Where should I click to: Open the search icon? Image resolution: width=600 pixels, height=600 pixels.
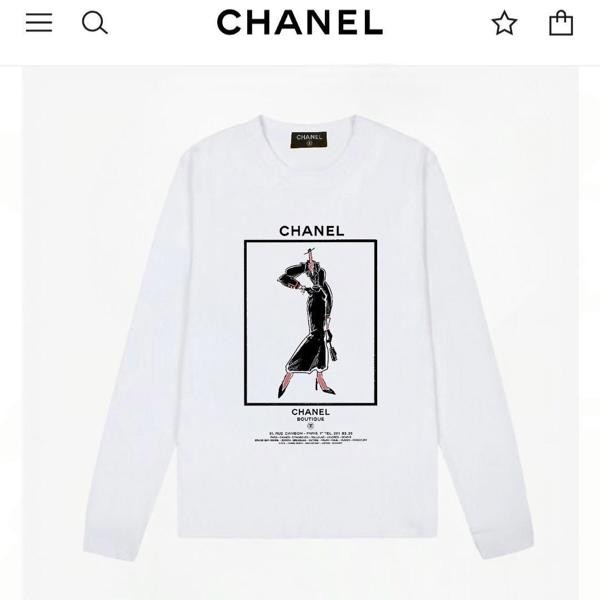(x=94, y=23)
